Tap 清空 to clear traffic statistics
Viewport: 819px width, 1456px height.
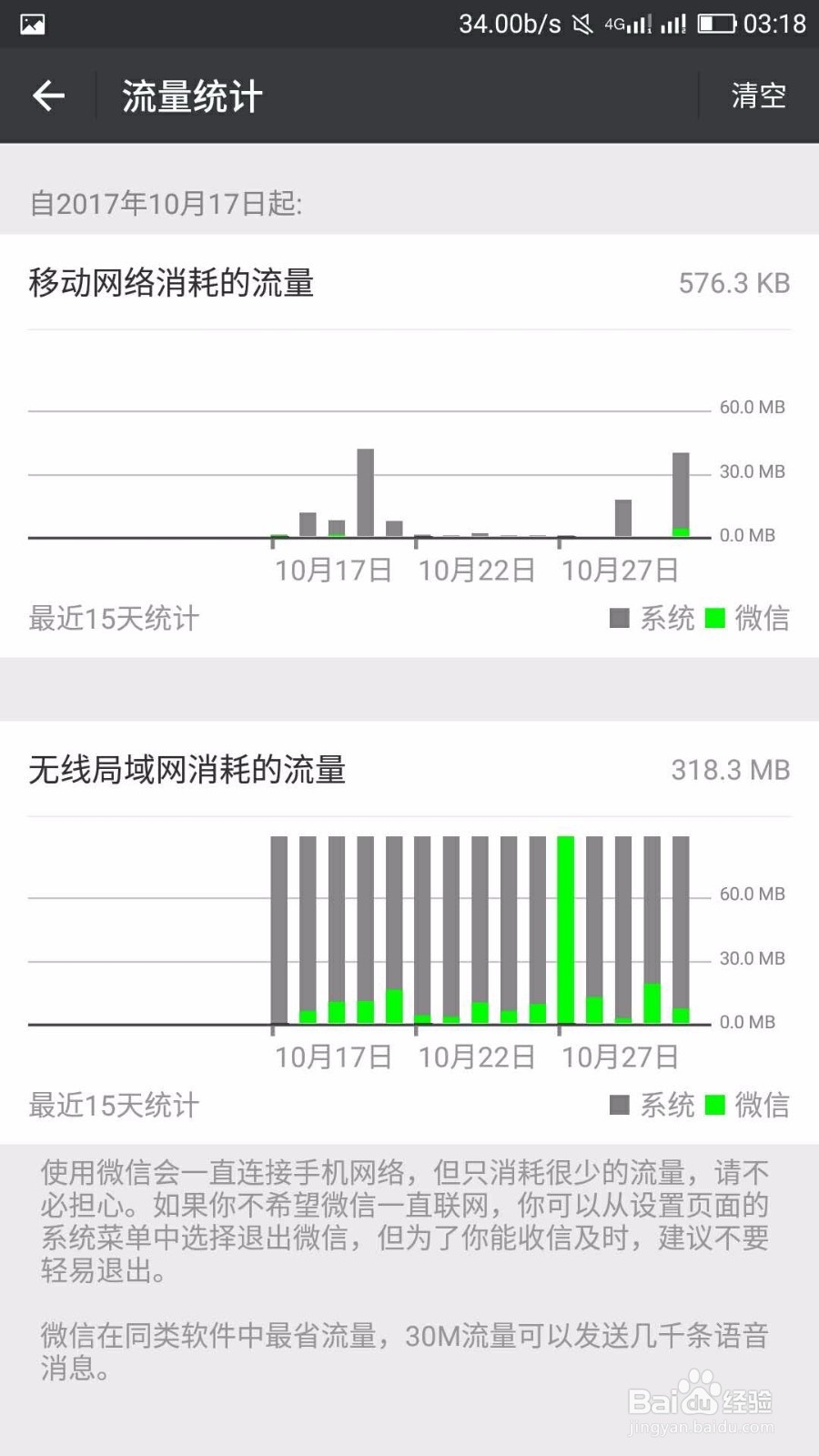(x=759, y=96)
